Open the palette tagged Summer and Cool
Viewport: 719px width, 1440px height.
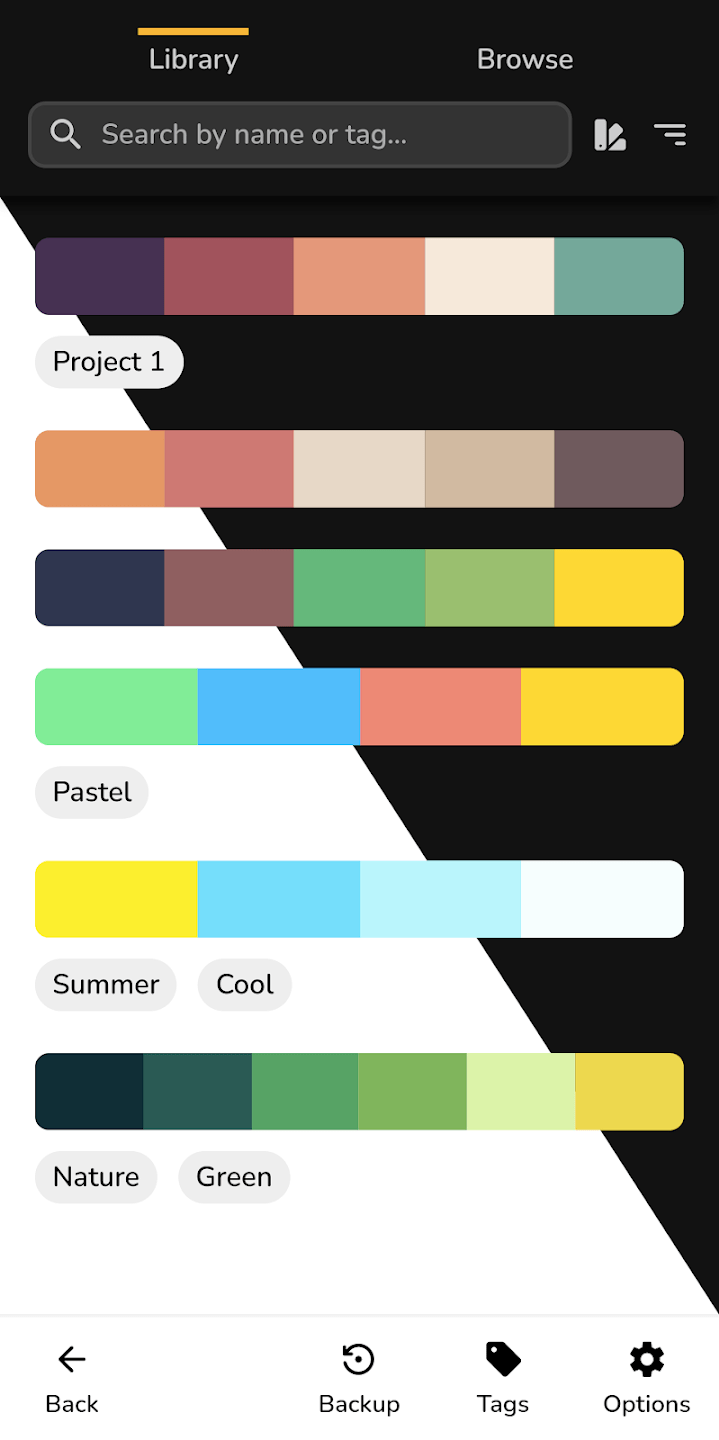click(x=359, y=899)
